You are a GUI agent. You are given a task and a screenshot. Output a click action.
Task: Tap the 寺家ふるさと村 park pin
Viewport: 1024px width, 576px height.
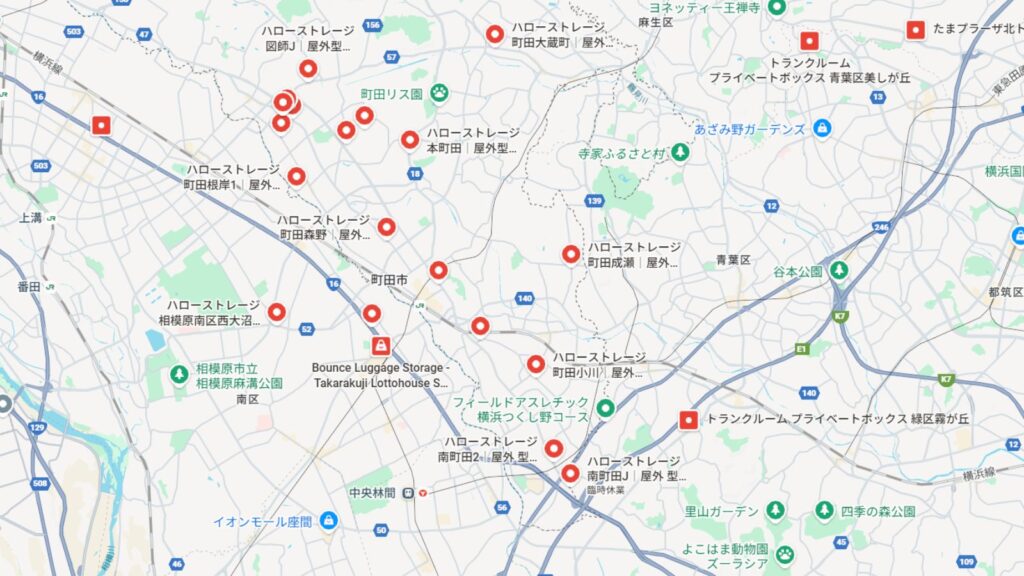[680, 152]
